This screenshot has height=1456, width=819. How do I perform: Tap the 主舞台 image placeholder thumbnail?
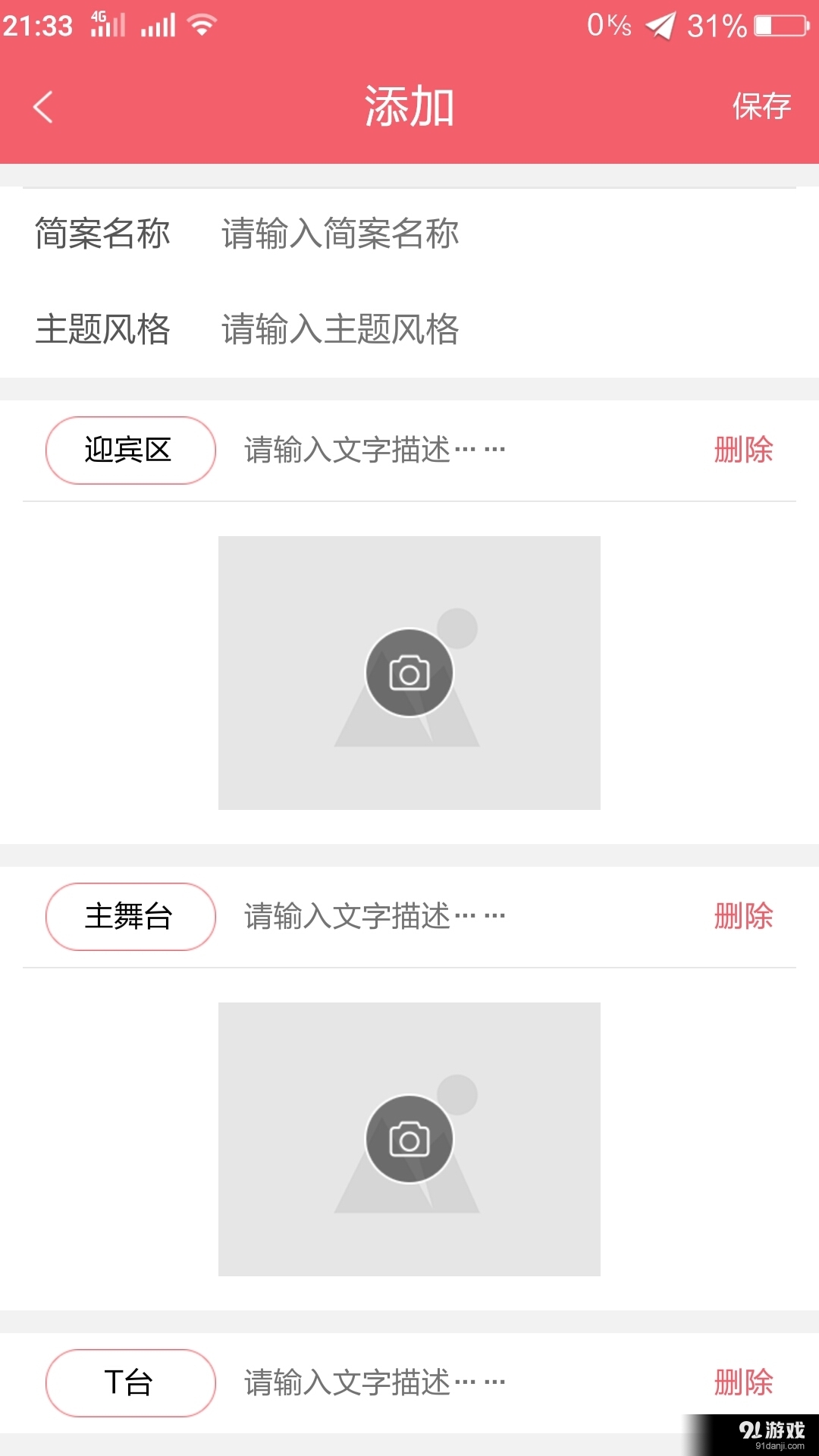pyautogui.click(x=409, y=1139)
